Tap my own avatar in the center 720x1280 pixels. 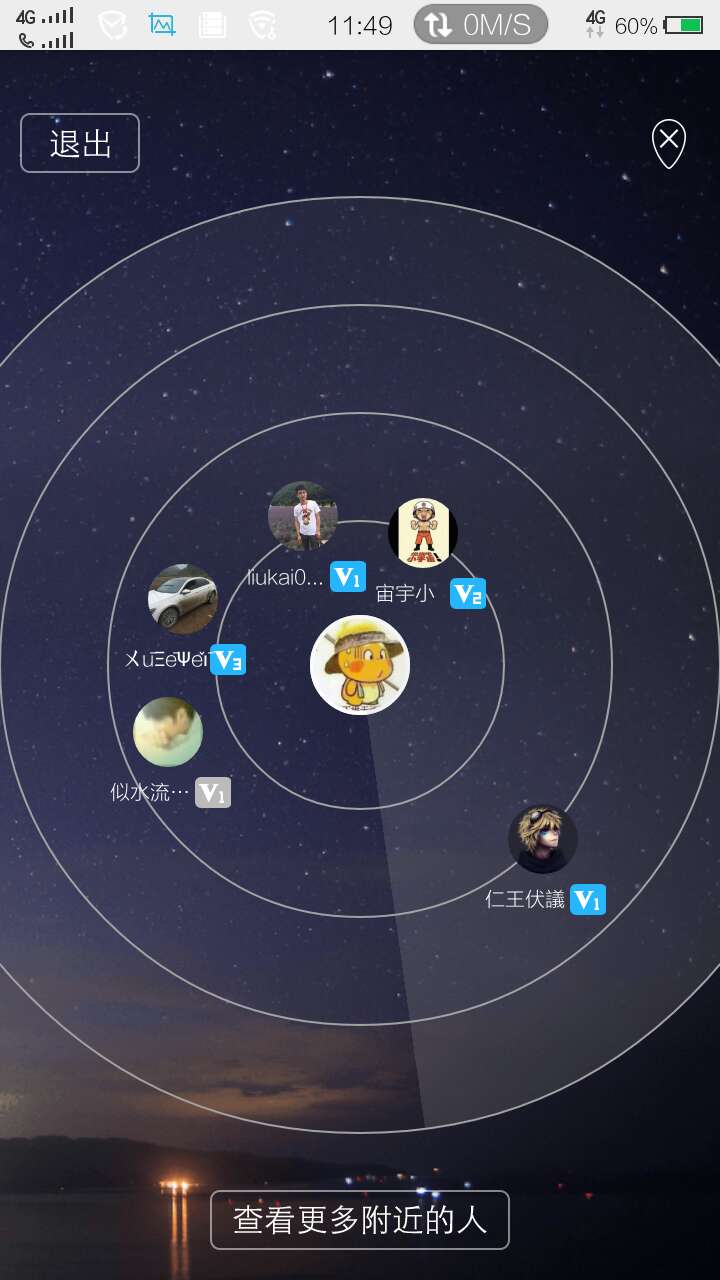tap(360, 665)
